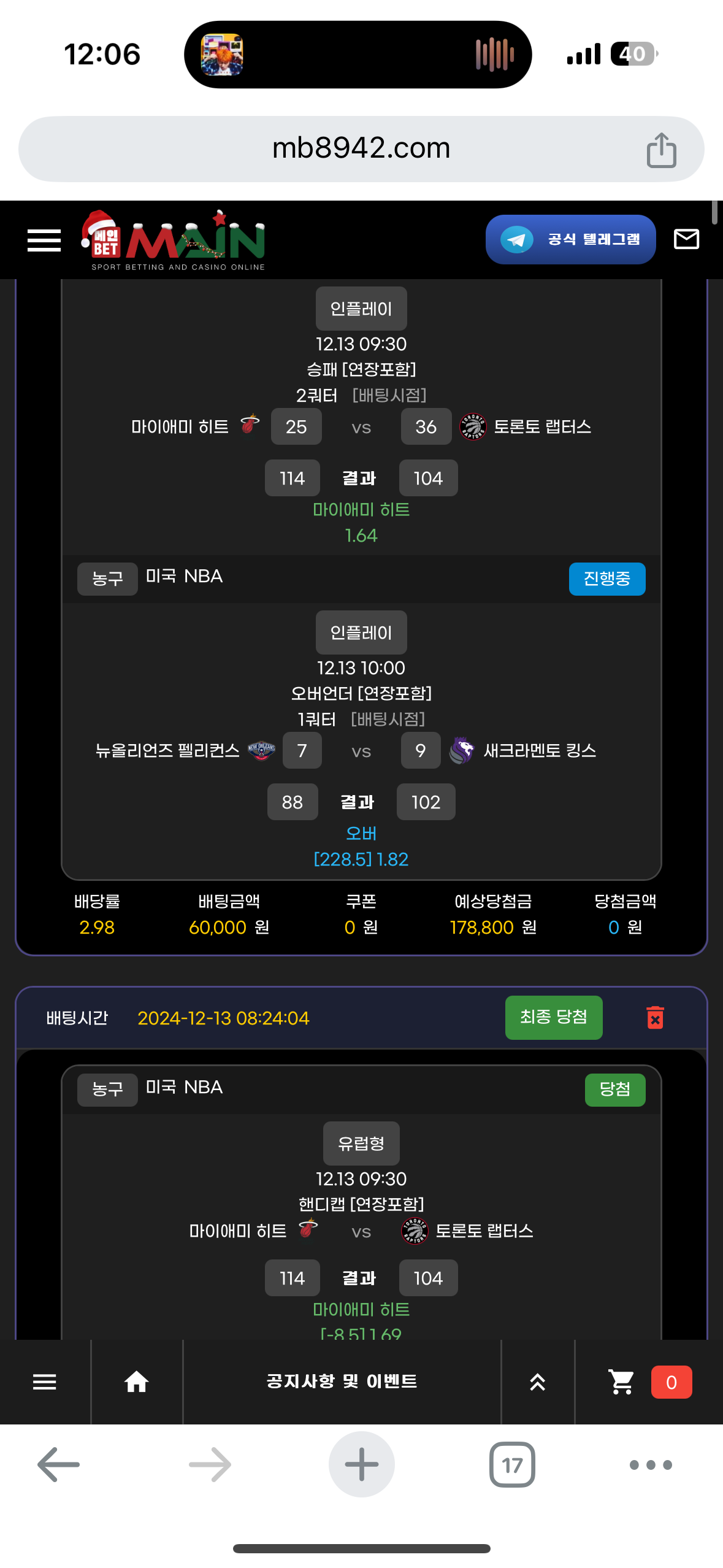View the 17 open tabs
The width and height of the screenshot is (723, 1568).
[x=512, y=1464]
